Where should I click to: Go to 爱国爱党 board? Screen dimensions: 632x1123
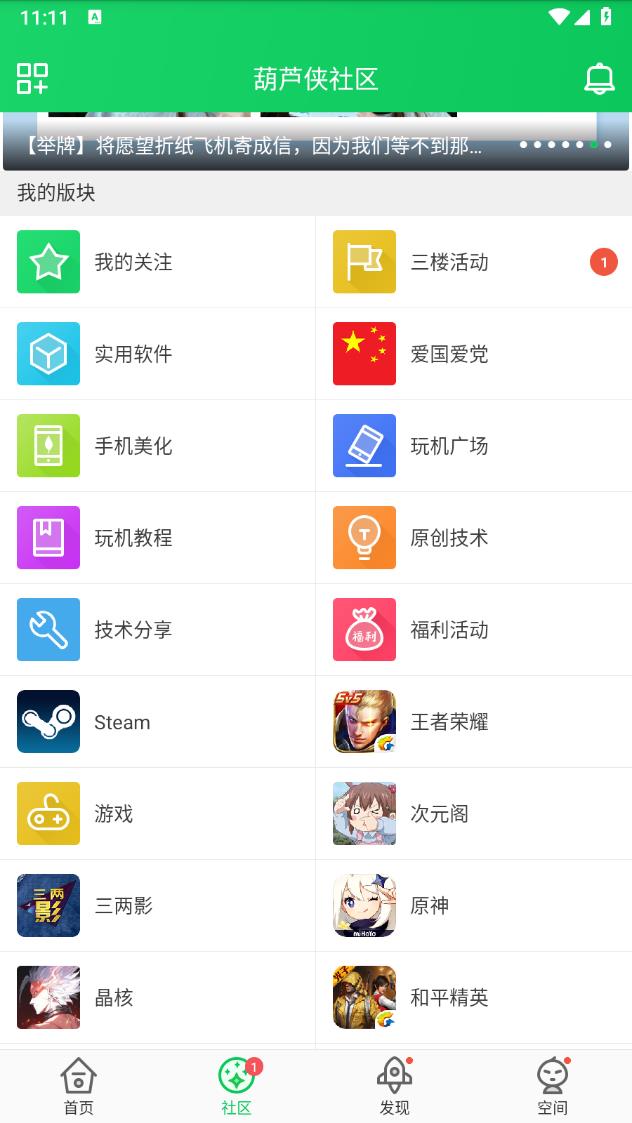click(x=473, y=354)
